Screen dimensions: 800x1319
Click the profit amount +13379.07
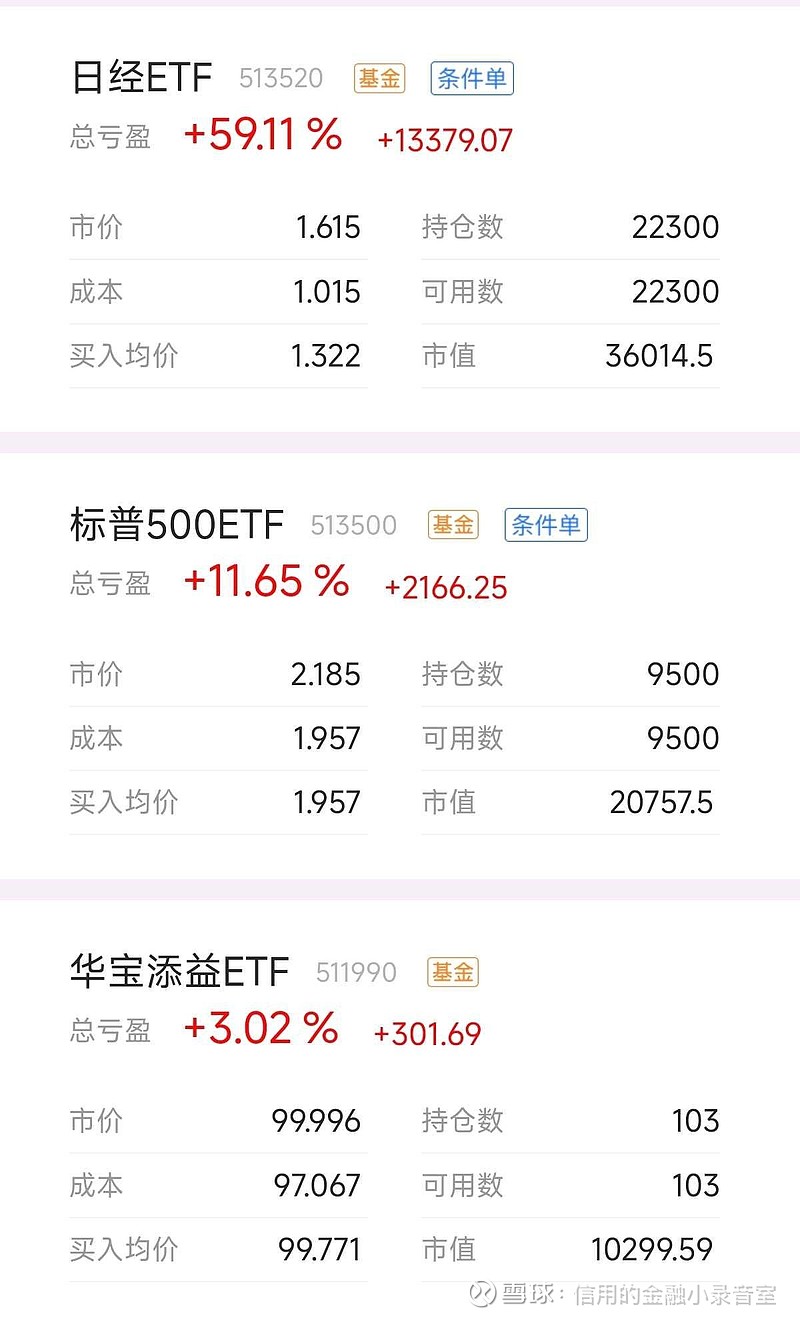click(x=448, y=140)
